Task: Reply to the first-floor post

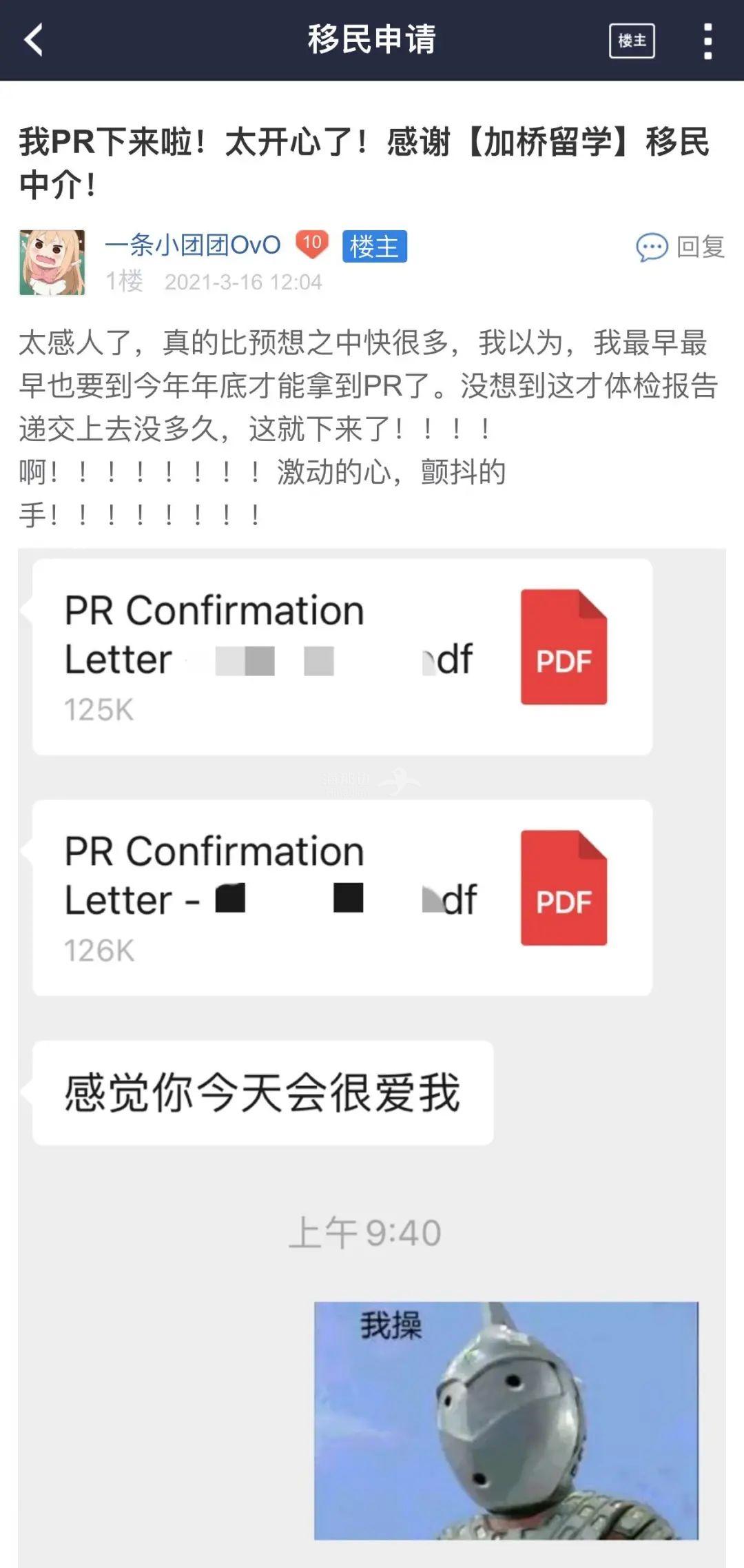Action: pos(680,247)
